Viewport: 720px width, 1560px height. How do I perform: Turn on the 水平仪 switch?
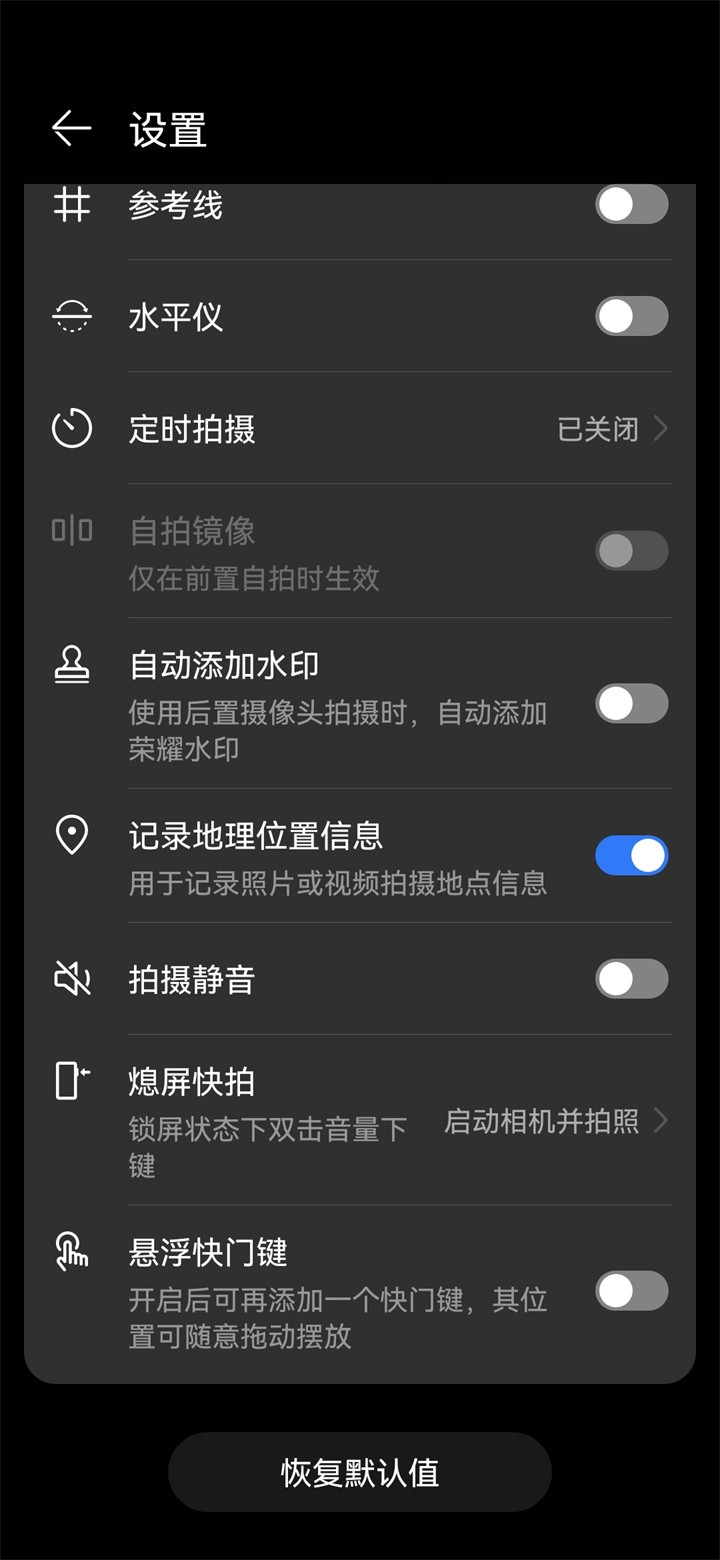[x=631, y=317]
